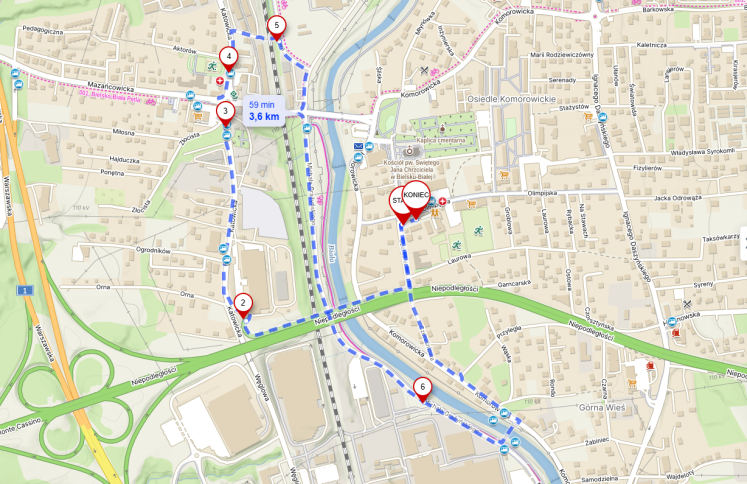Select the KONIEC end marker

coord(418,198)
